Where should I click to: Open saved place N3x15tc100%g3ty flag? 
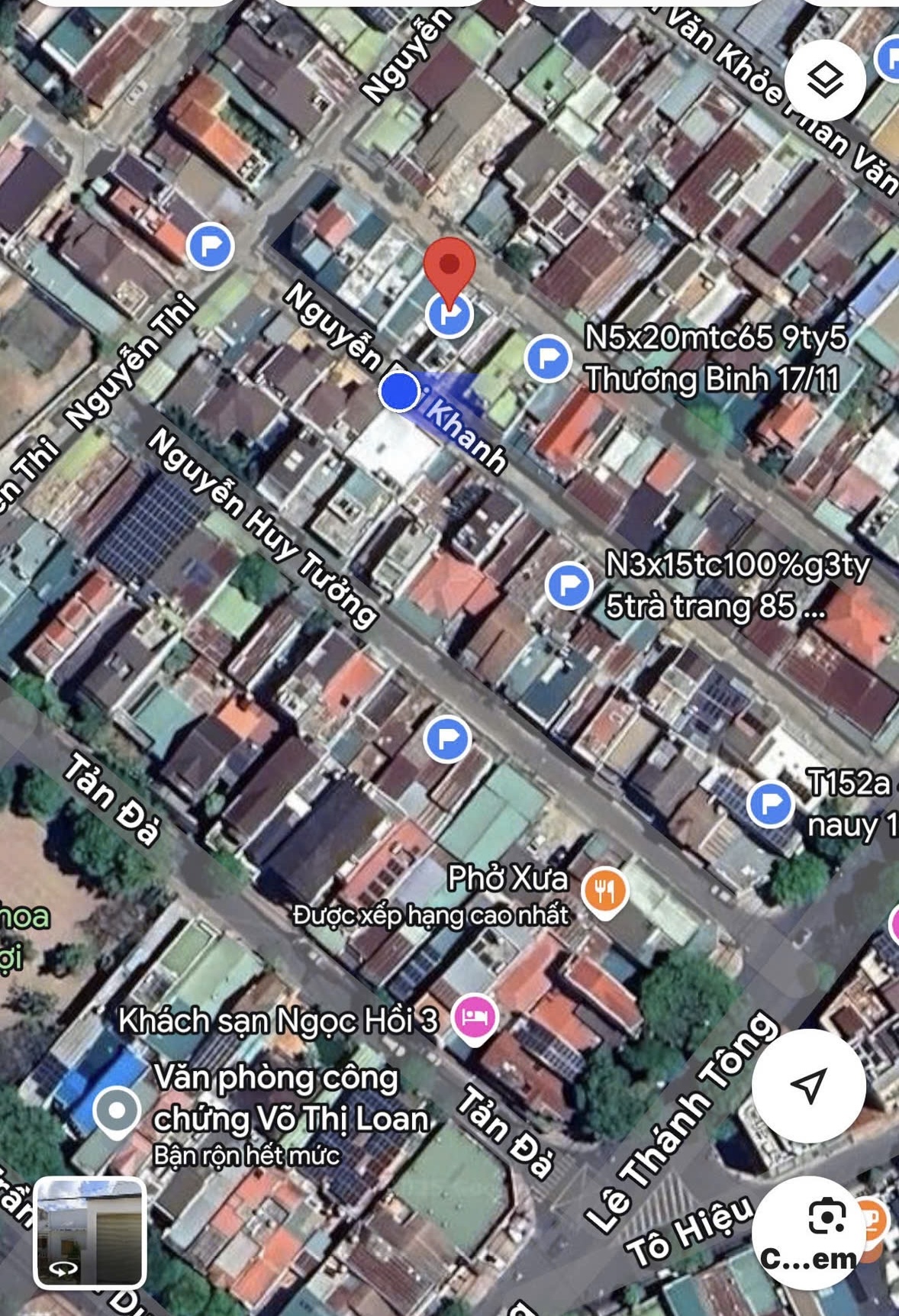[569, 585]
